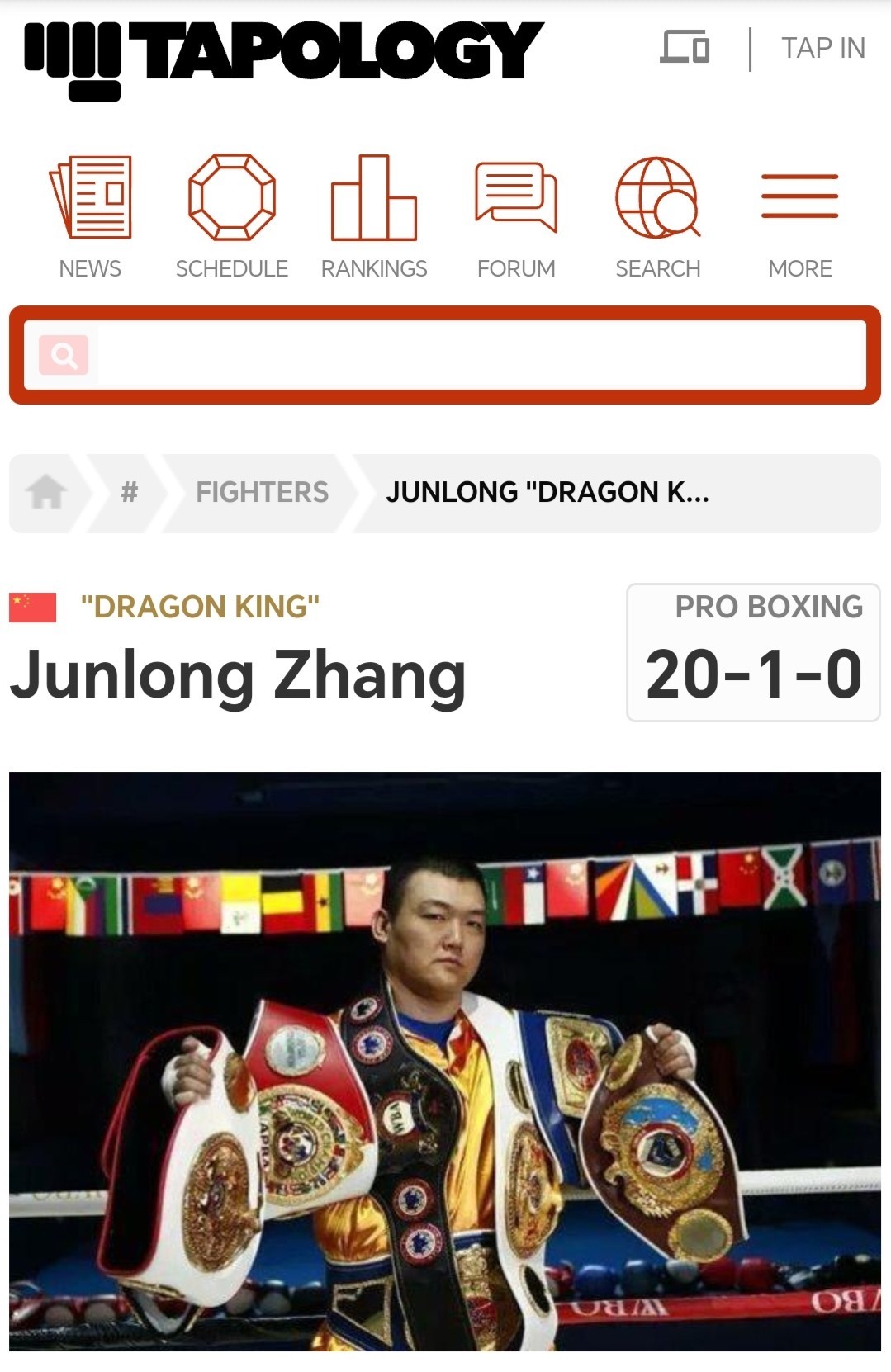The height and width of the screenshot is (1372, 891).
Task: Open the Fighters breadcrumb link
Action: 262,493
